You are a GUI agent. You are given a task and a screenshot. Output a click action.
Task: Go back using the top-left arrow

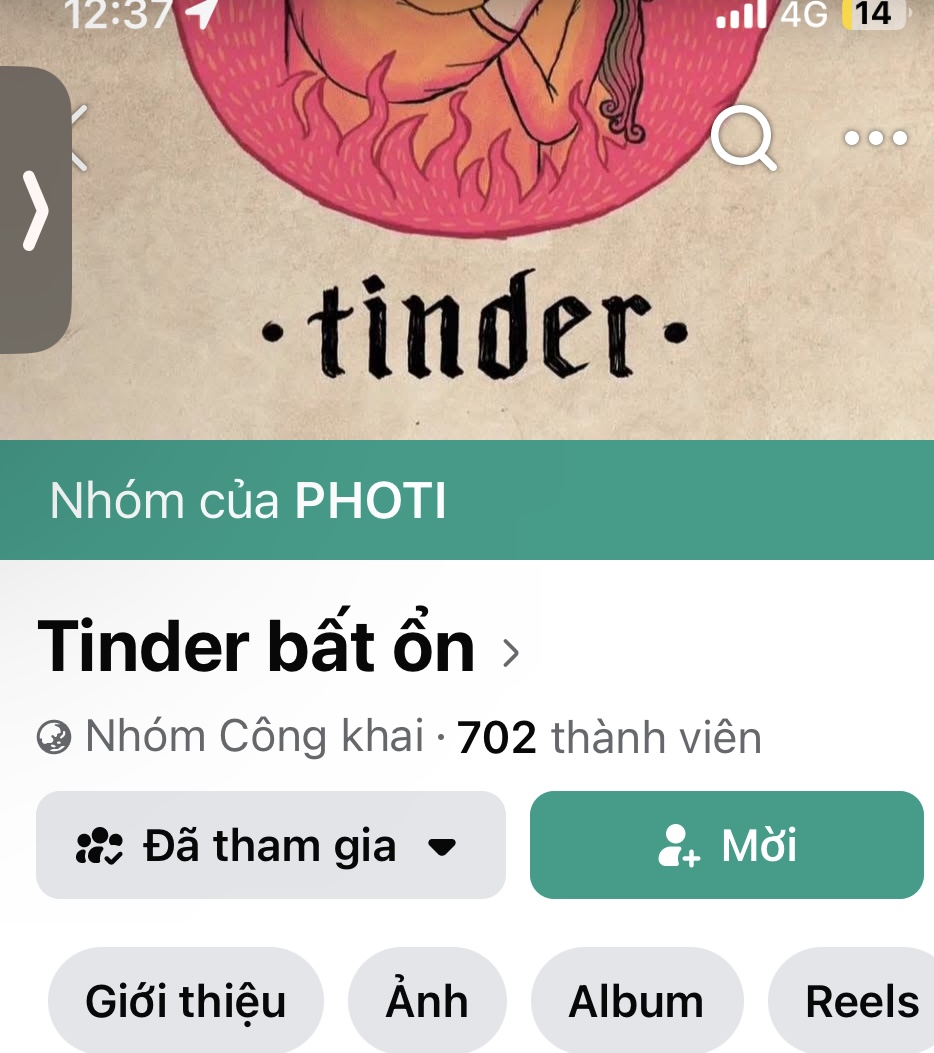(x=80, y=138)
